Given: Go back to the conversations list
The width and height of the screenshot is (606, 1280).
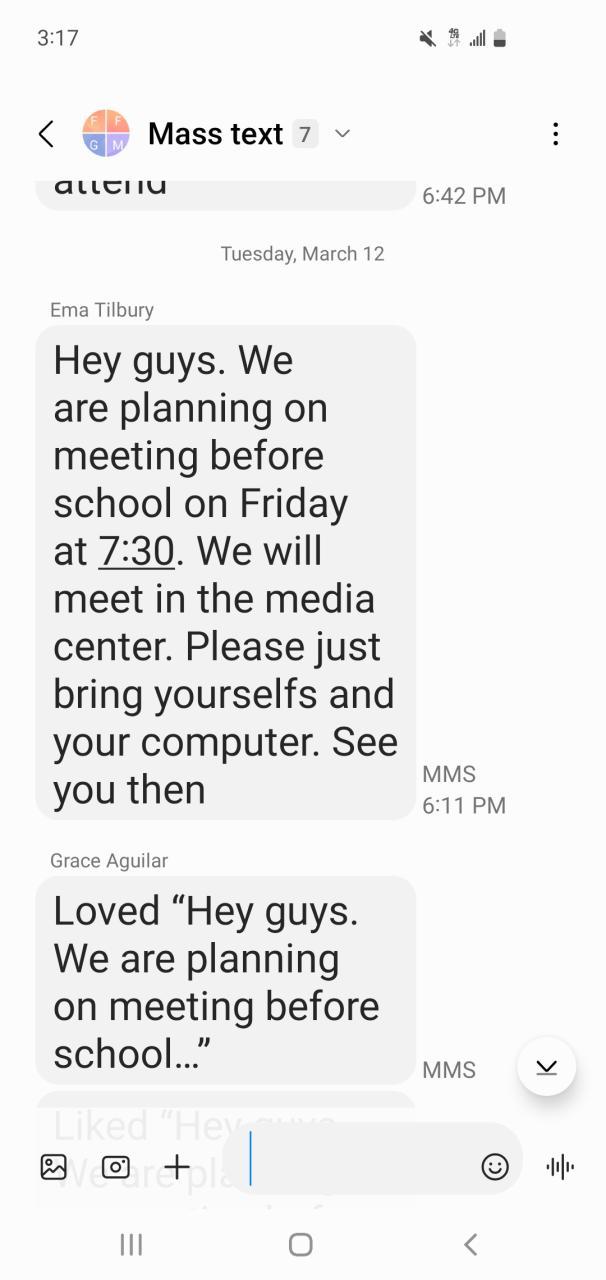Looking at the screenshot, I should [x=46, y=134].
